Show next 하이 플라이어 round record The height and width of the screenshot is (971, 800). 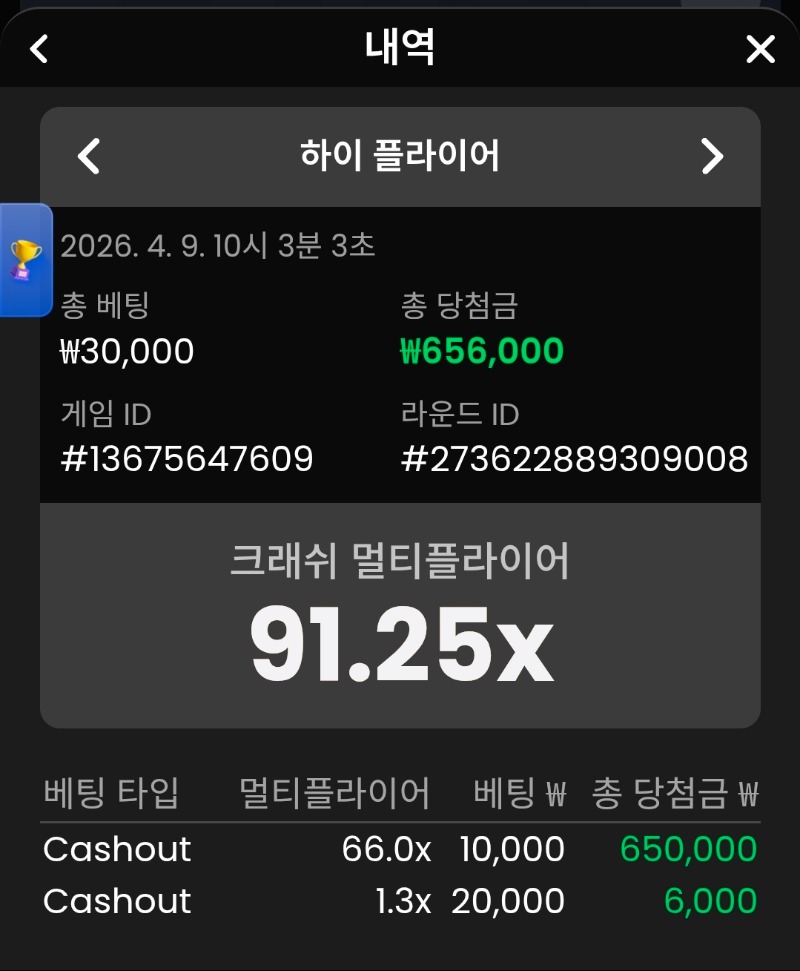coord(711,156)
